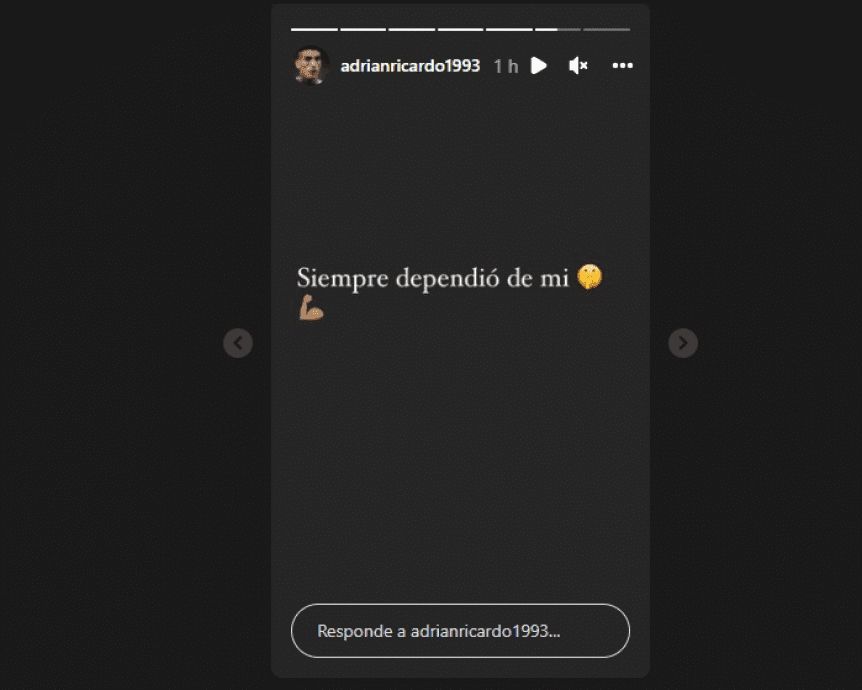Open the three-dot options menu
This screenshot has height=690, width=862.
pyautogui.click(x=622, y=66)
